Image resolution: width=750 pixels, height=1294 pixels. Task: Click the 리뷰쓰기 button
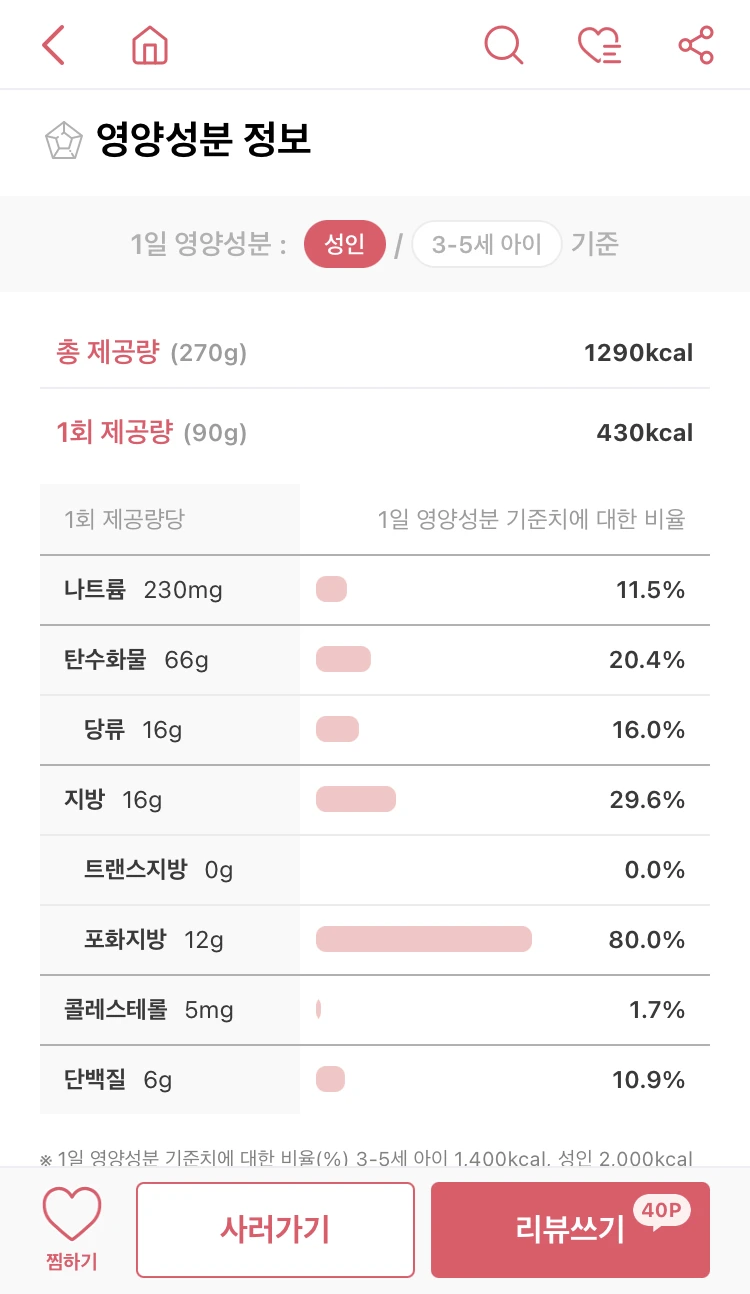click(570, 1230)
